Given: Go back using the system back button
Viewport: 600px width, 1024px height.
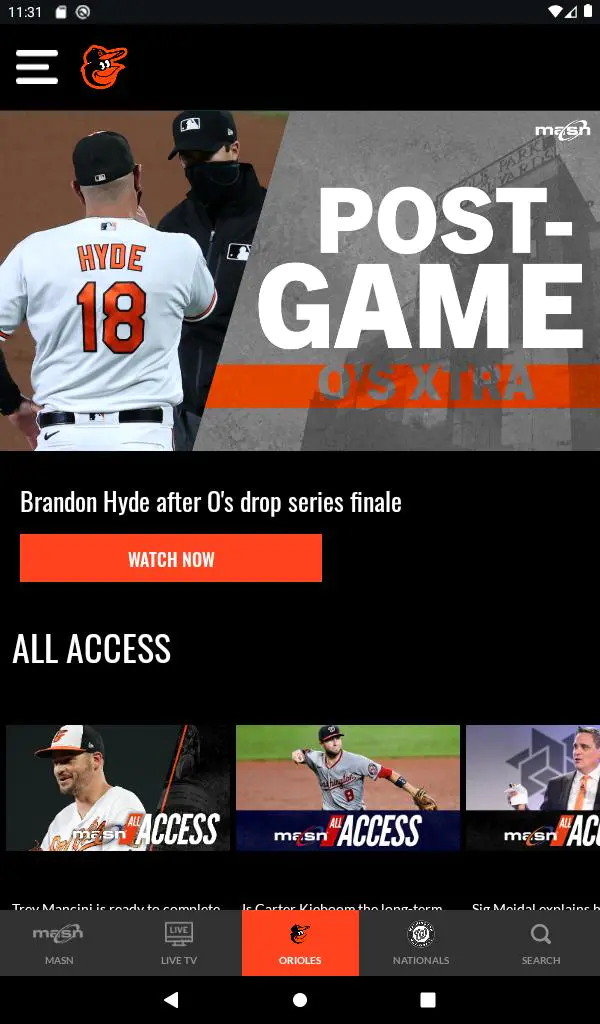Looking at the screenshot, I should coord(171,1000).
